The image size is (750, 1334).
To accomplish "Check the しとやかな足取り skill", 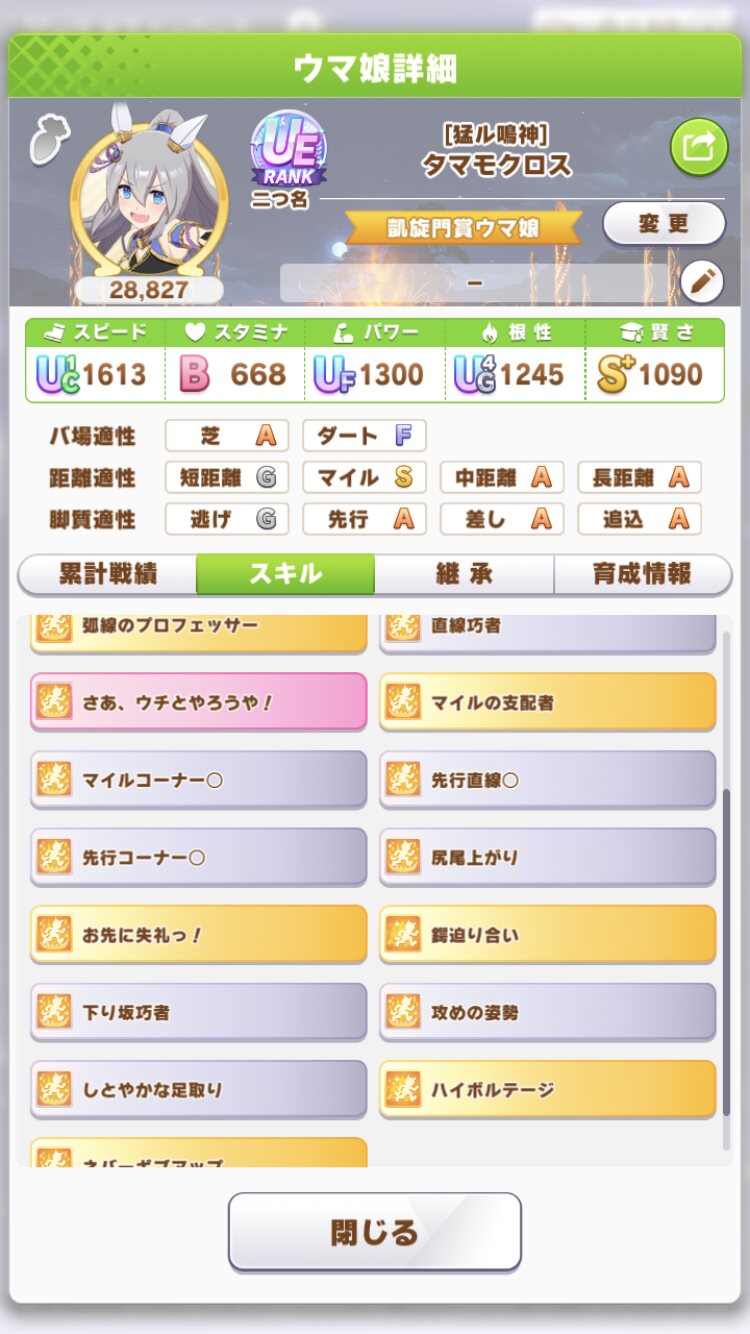I will [x=199, y=1089].
